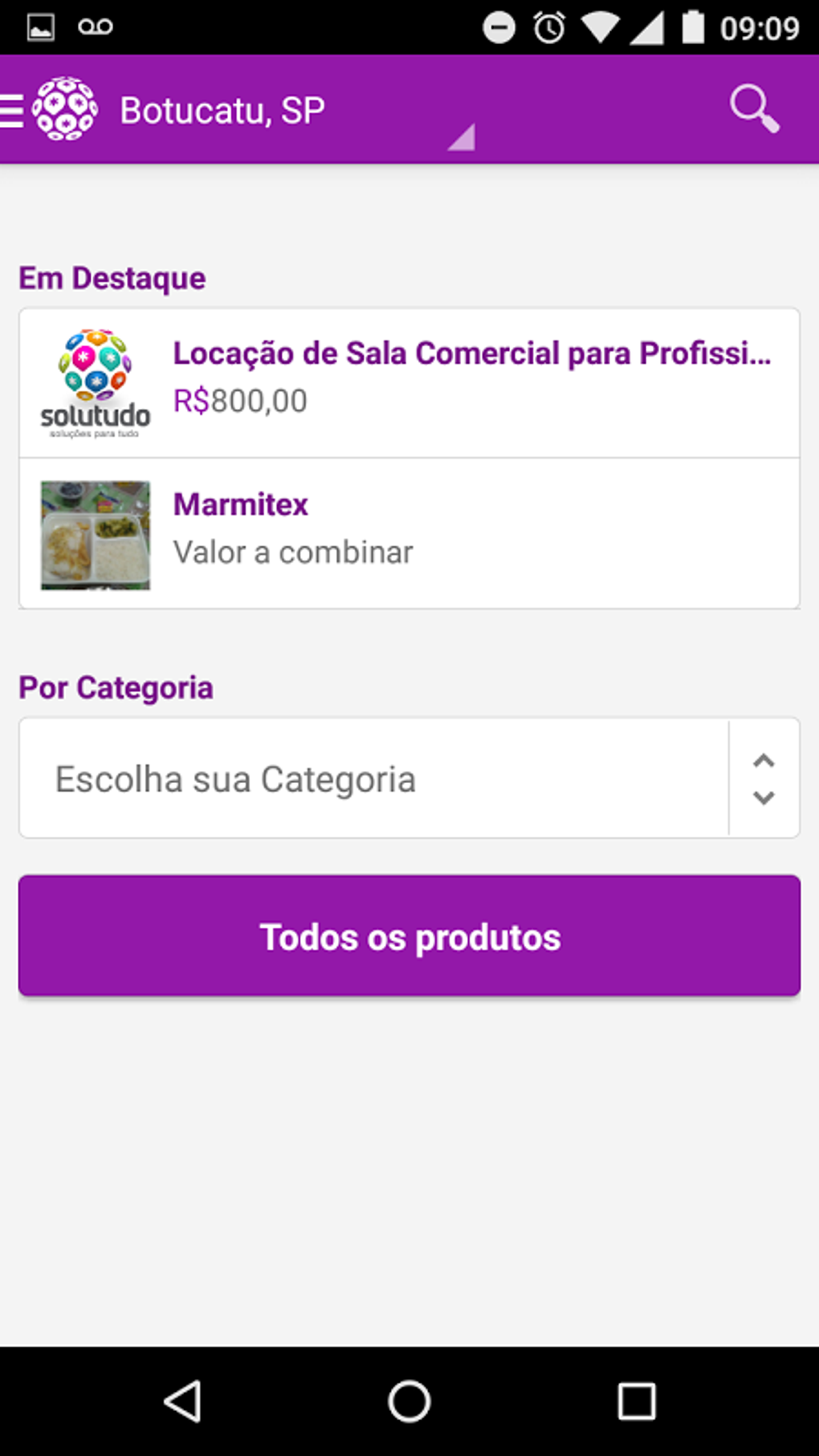Show Todos os produtos
819x1456 pixels.
click(409, 936)
